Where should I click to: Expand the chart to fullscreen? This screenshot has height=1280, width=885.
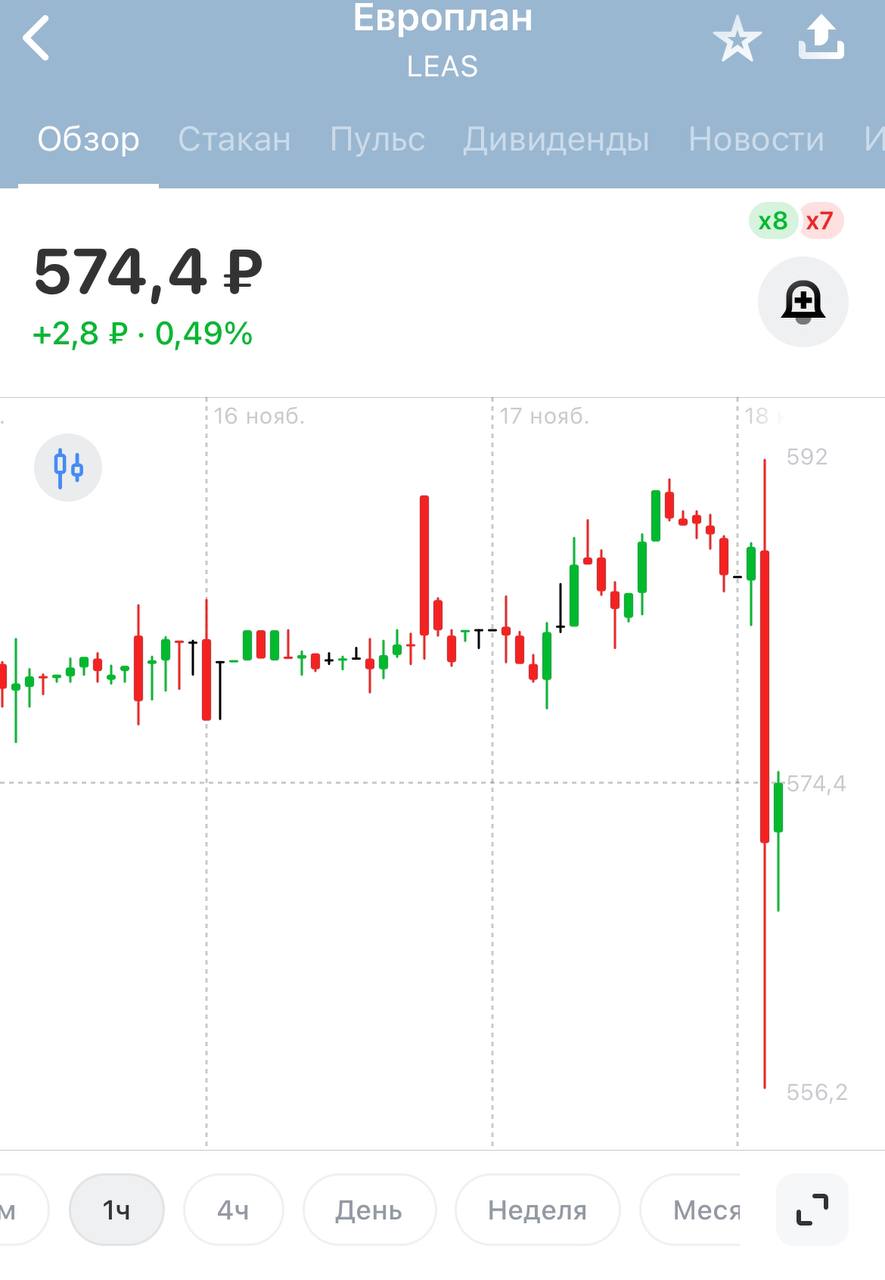click(x=812, y=1210)
